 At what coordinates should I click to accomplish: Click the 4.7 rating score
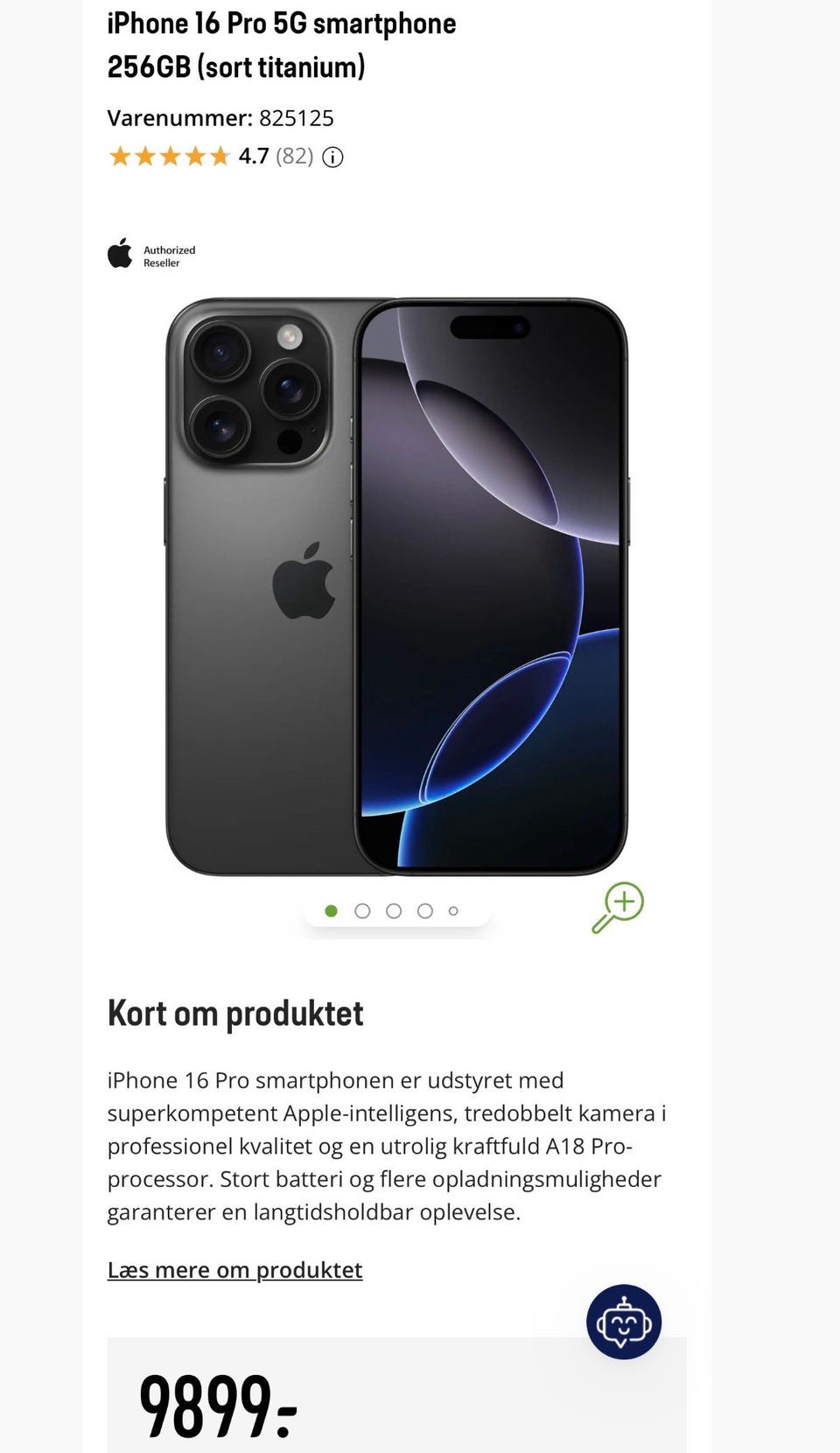[x=252, y=157]
